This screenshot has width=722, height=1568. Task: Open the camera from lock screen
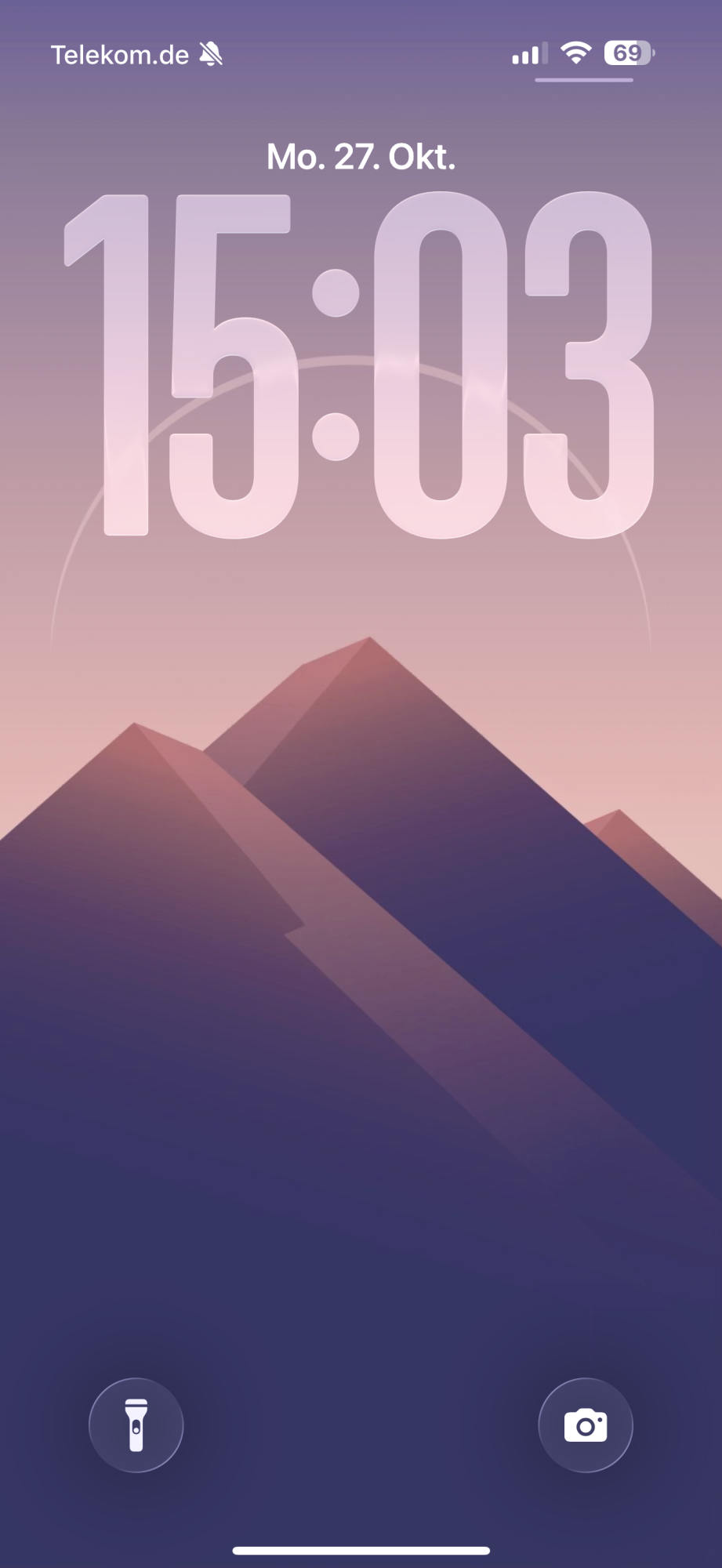click(x=586, y=1425)
